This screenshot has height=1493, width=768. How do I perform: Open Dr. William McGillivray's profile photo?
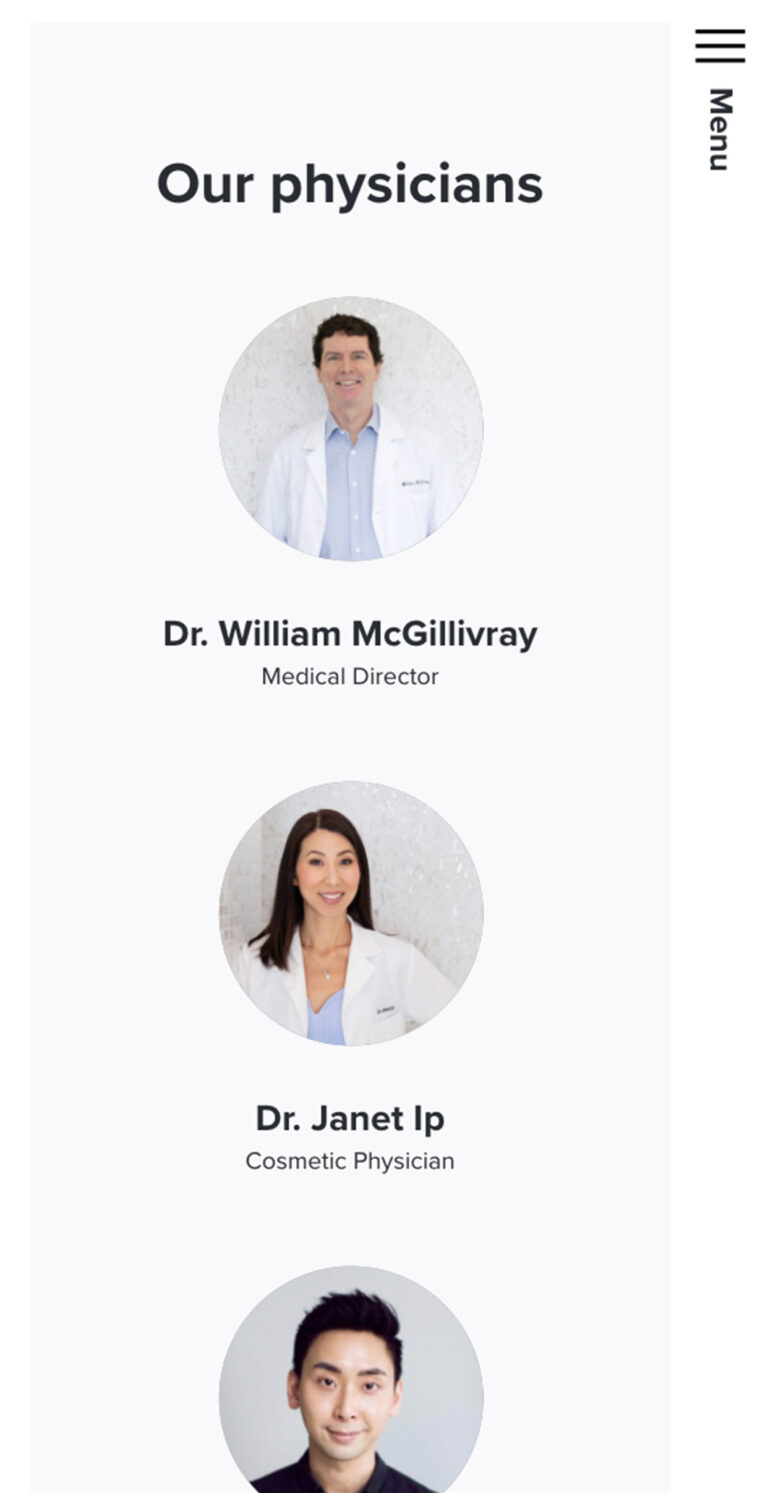[x=351, y=428]
